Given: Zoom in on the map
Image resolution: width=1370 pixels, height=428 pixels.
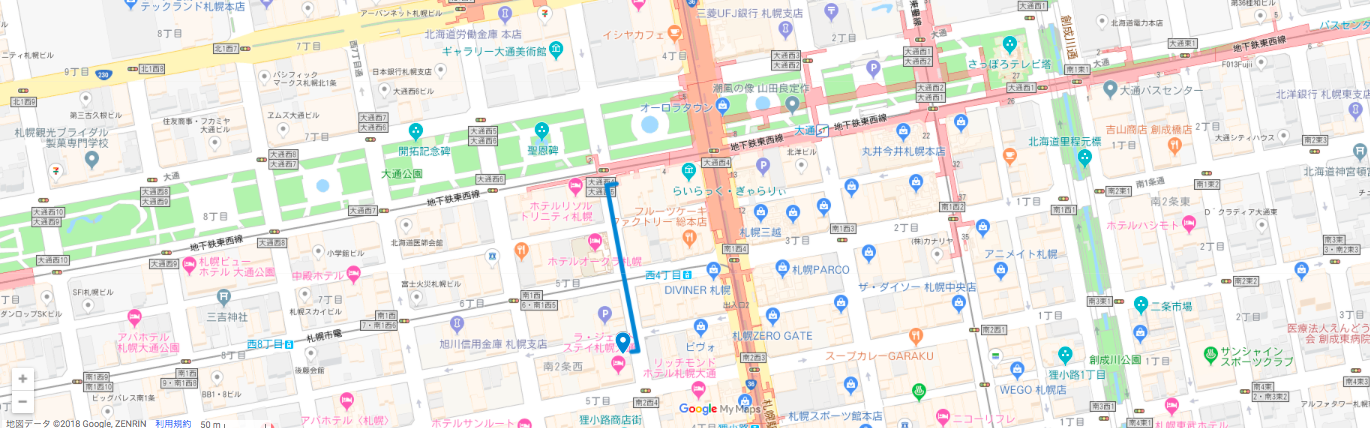Looking at the screenshot, I should (22, 380).
